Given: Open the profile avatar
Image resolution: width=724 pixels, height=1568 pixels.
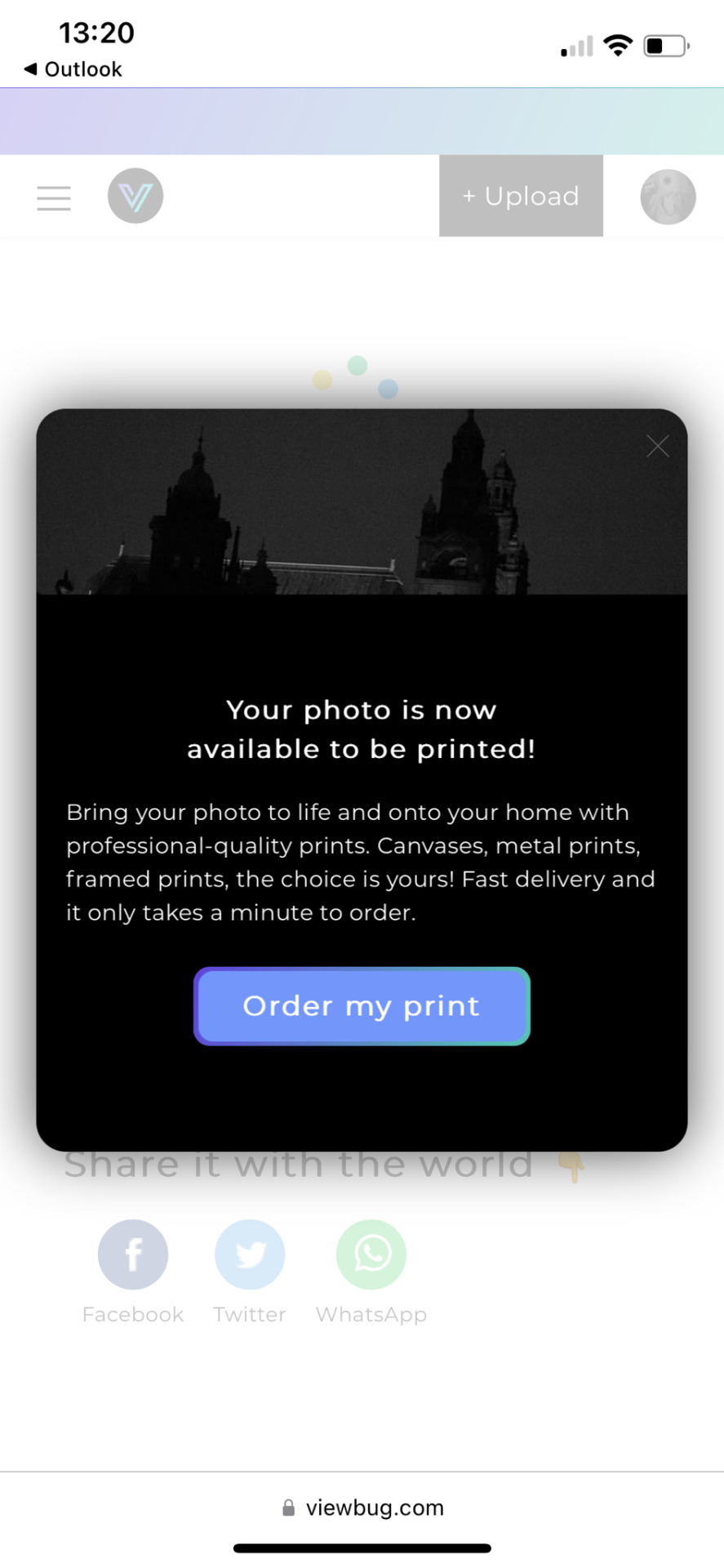Looking at the screenshot, I should [x=667, y=197].
